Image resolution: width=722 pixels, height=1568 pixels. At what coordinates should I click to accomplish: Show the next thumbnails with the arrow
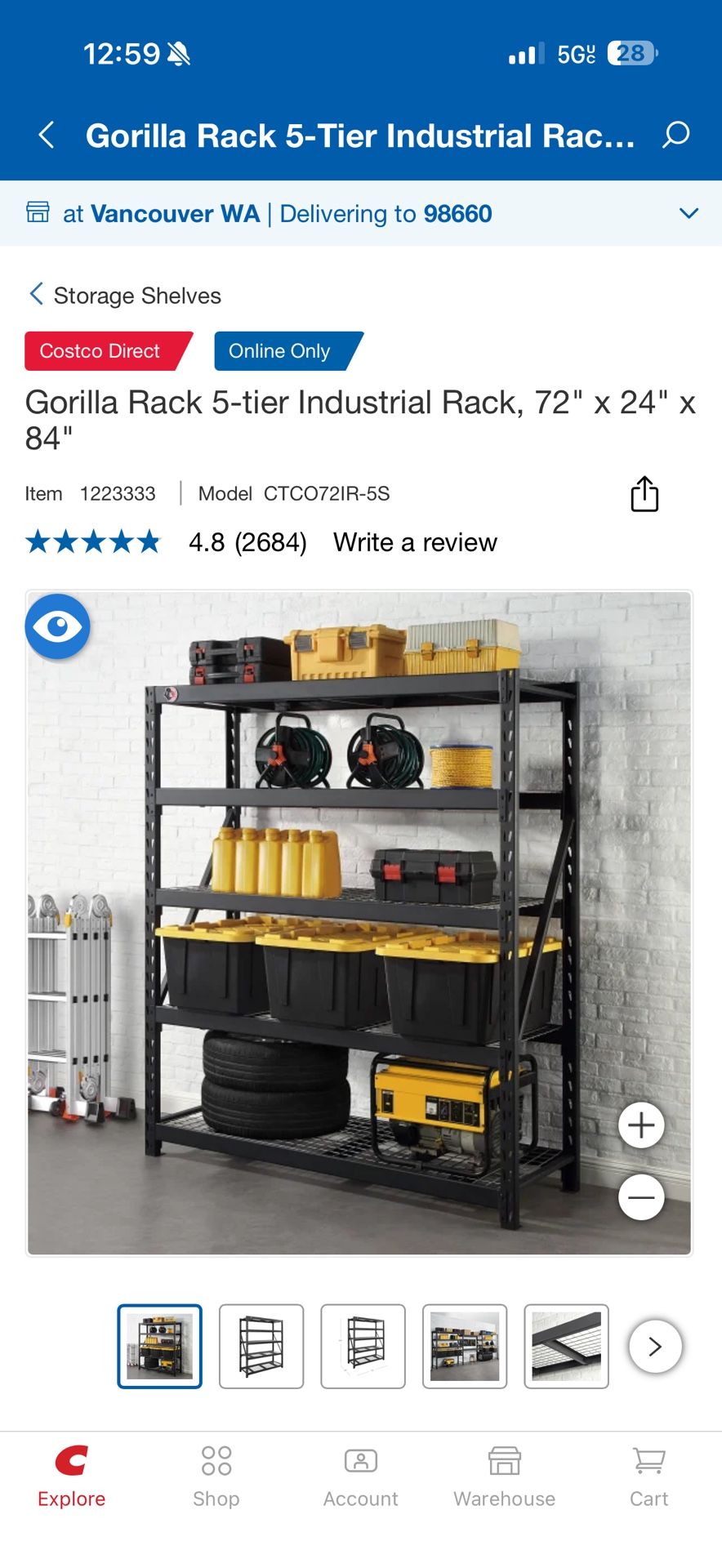click(x=655, y=1347)
